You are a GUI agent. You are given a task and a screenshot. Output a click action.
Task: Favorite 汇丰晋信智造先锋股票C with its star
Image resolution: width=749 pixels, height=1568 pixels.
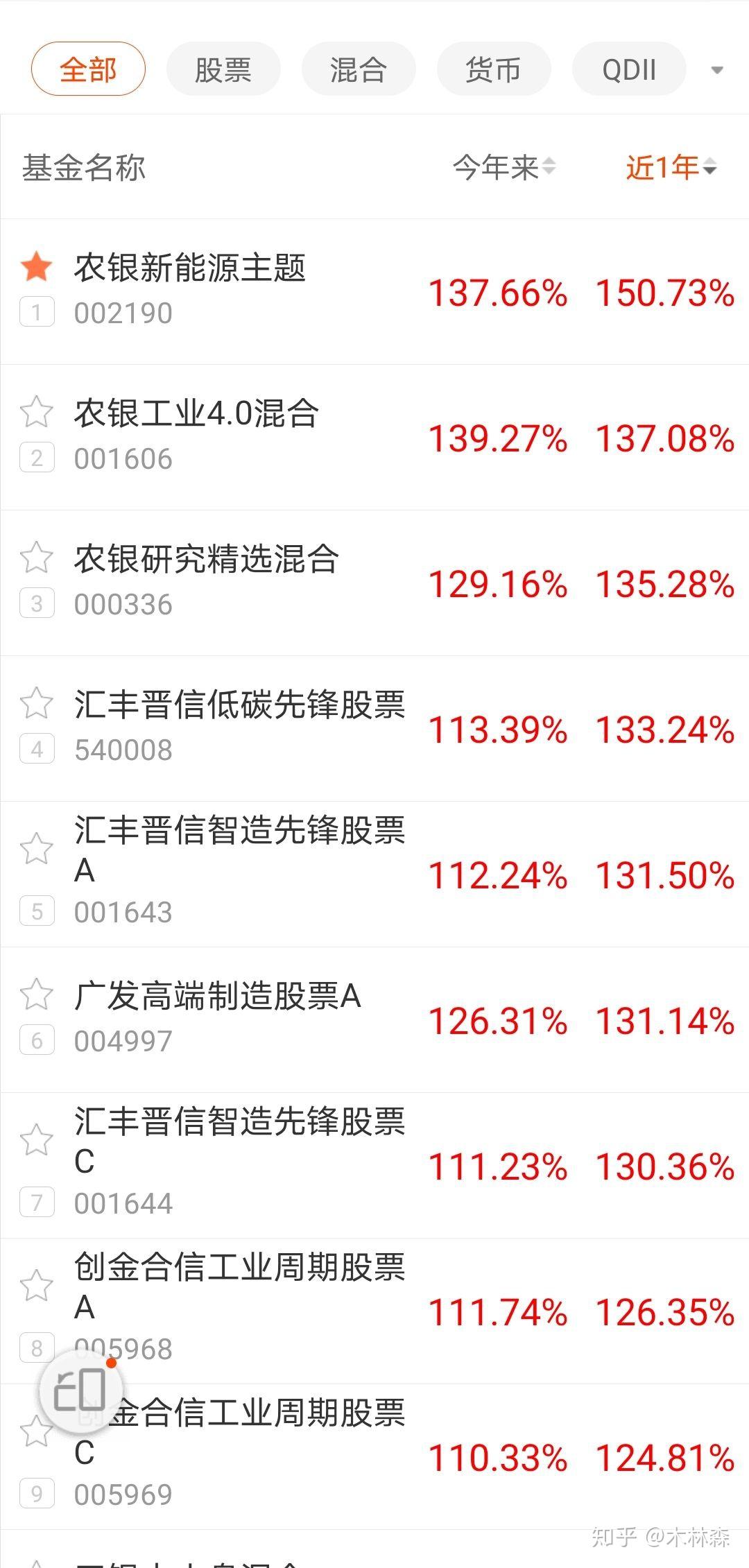click(36, 1140)
